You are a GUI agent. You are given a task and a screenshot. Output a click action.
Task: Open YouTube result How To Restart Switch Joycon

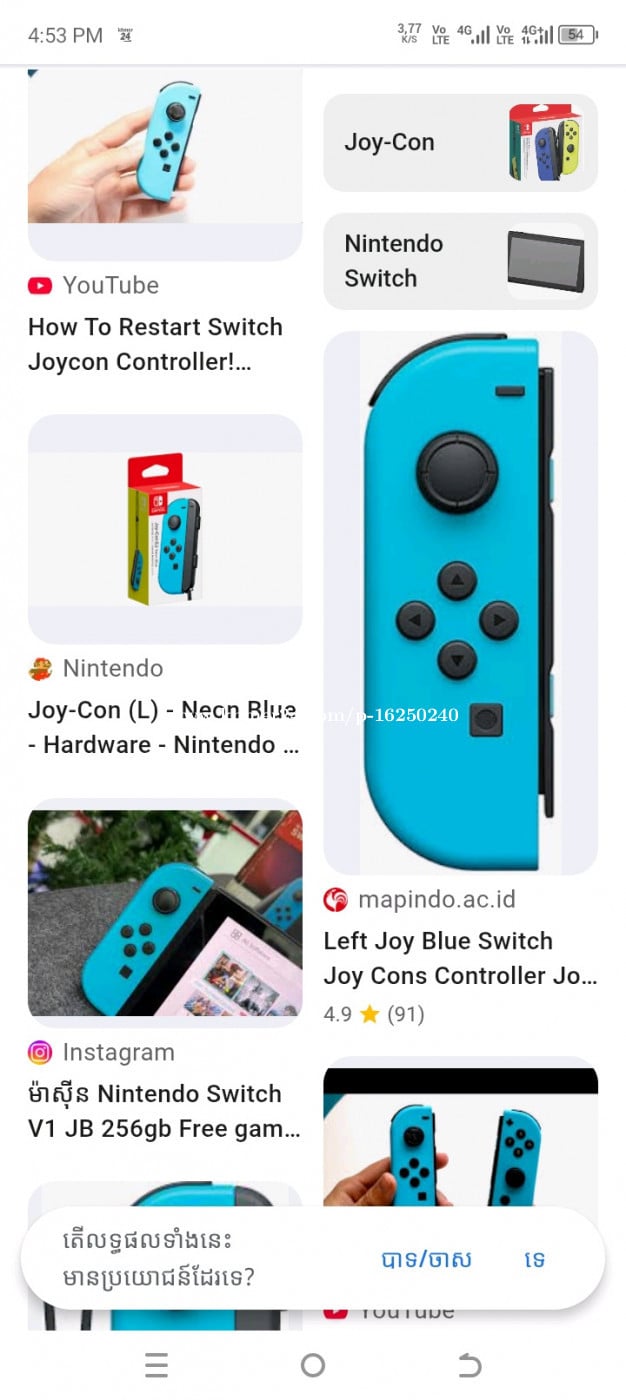(x=155, y=343)
